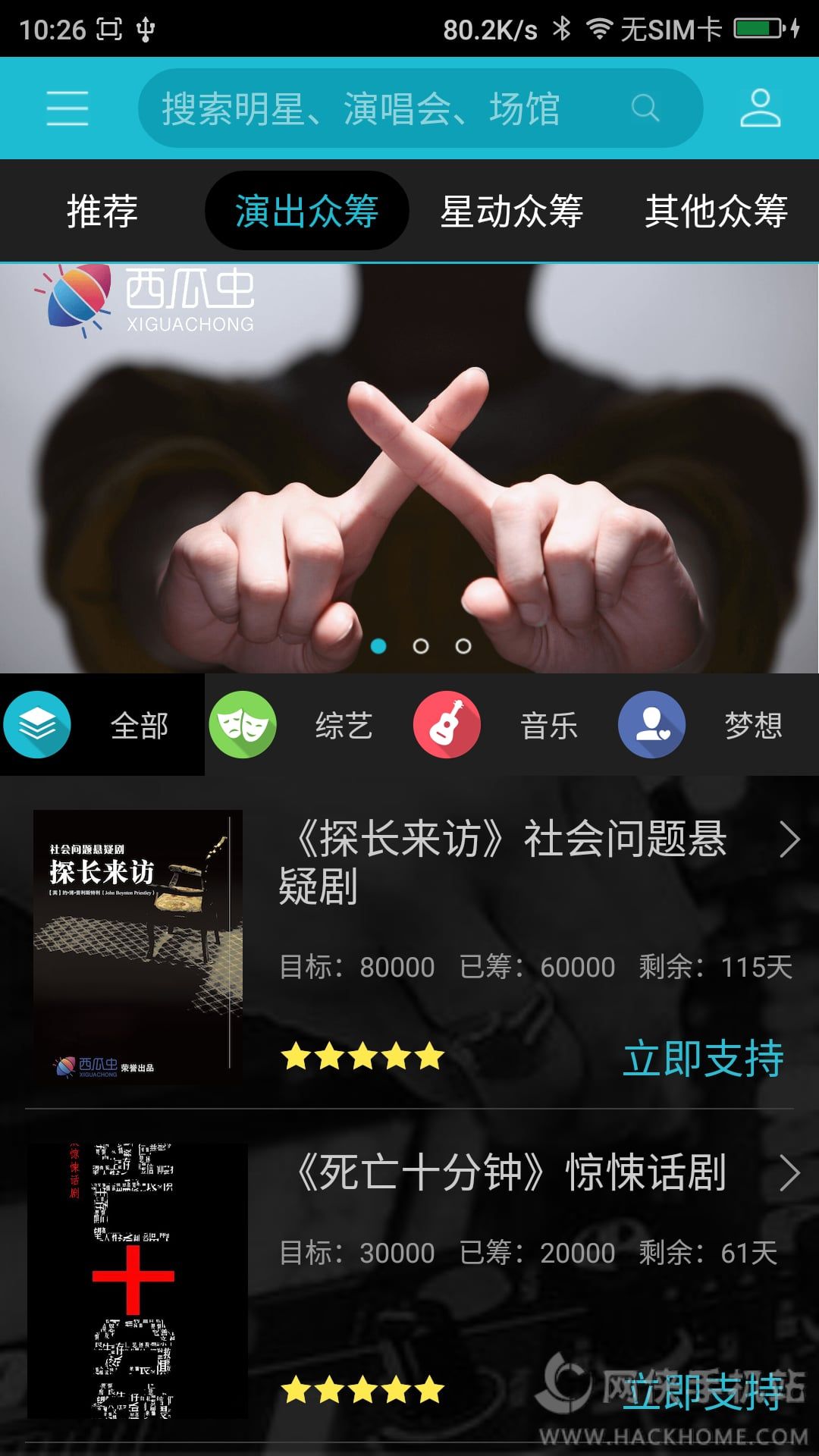Open the user profile icon
The image size is (819, 1456).
pyautogui.click(x=760, y=108)
